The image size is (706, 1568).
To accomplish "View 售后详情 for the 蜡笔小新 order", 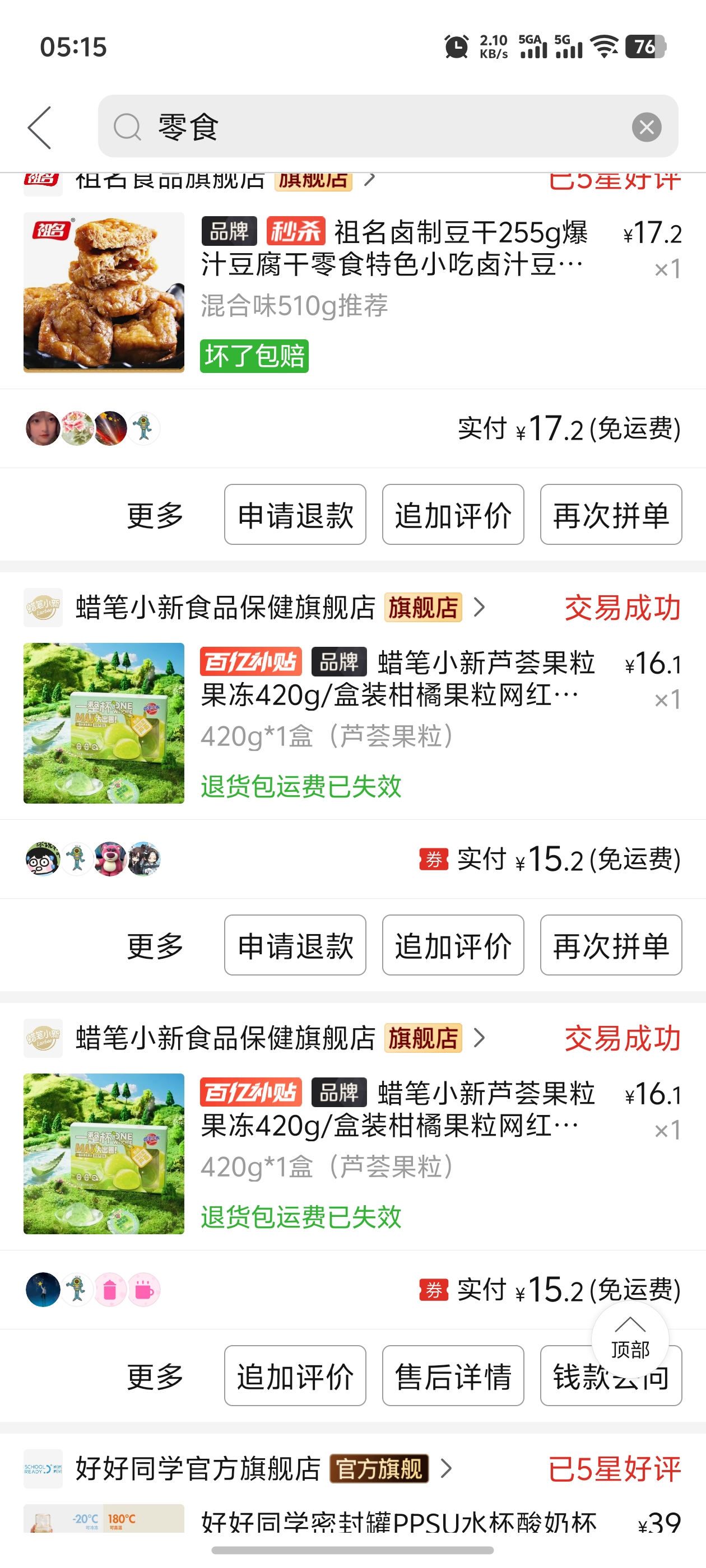I will click(453, 1376).
